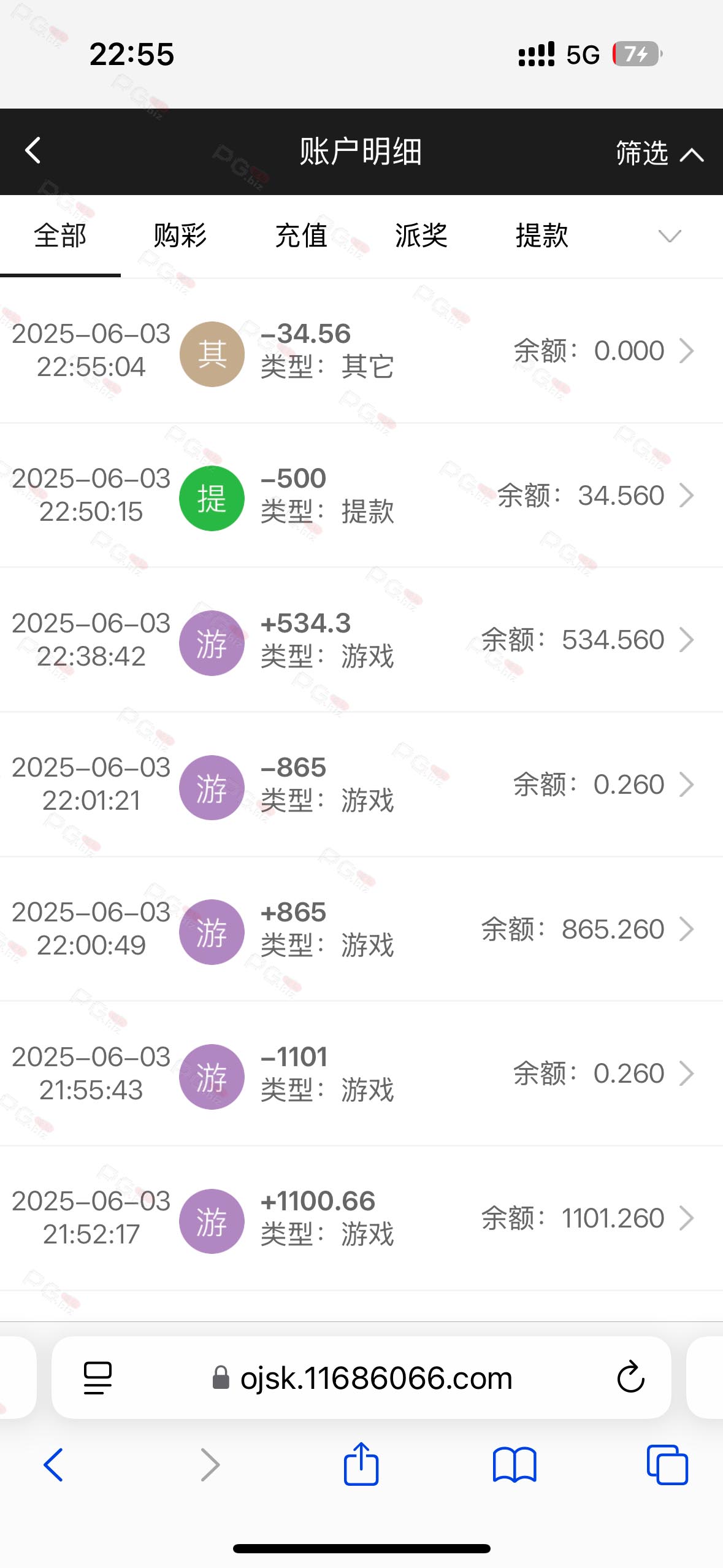Show all open Safari tabs
Screen dimensions: 723x1568
coord(667,1465)
